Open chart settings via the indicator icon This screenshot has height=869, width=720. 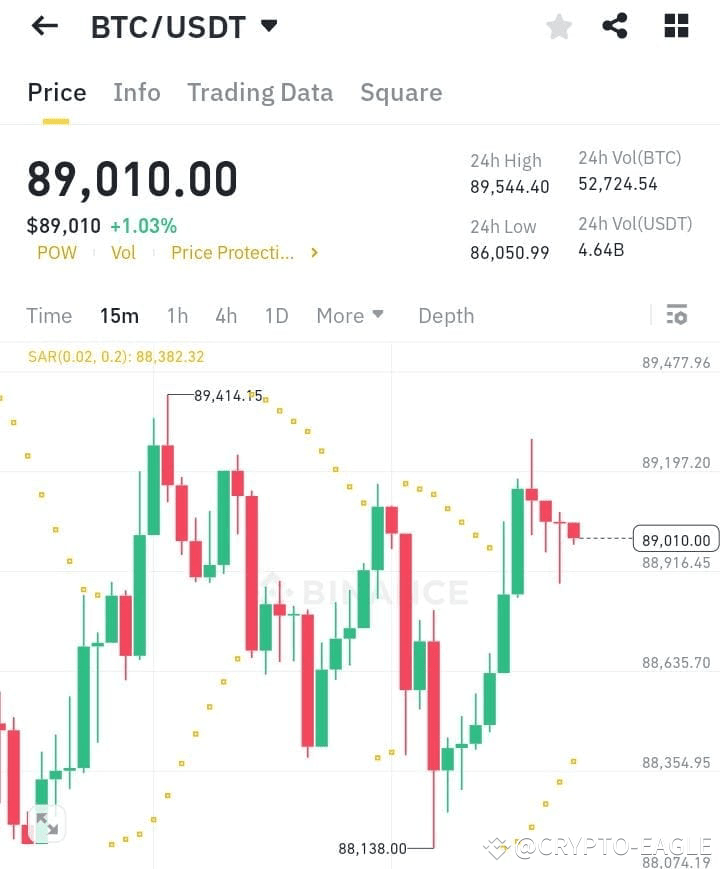[x=677, y=315]
